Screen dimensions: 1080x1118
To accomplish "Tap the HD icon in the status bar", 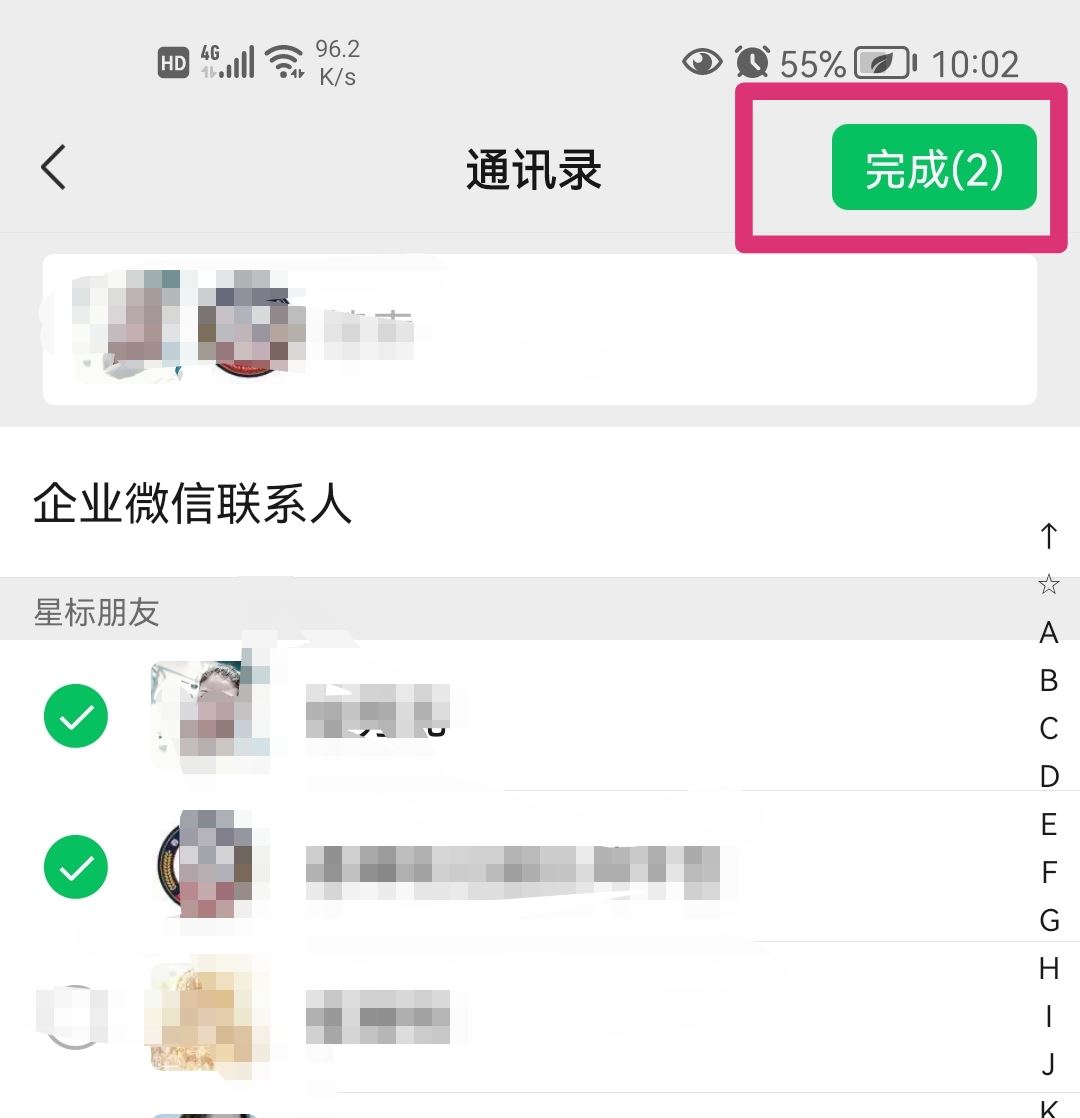I will (172, 62).
